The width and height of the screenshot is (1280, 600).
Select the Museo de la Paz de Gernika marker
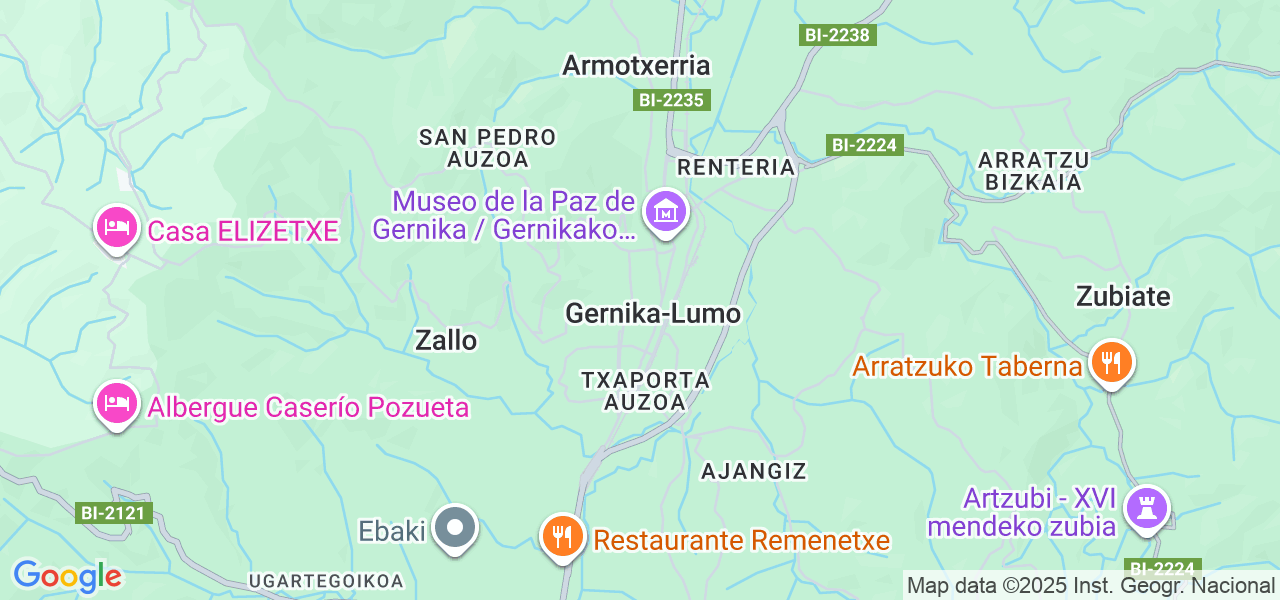665,211
